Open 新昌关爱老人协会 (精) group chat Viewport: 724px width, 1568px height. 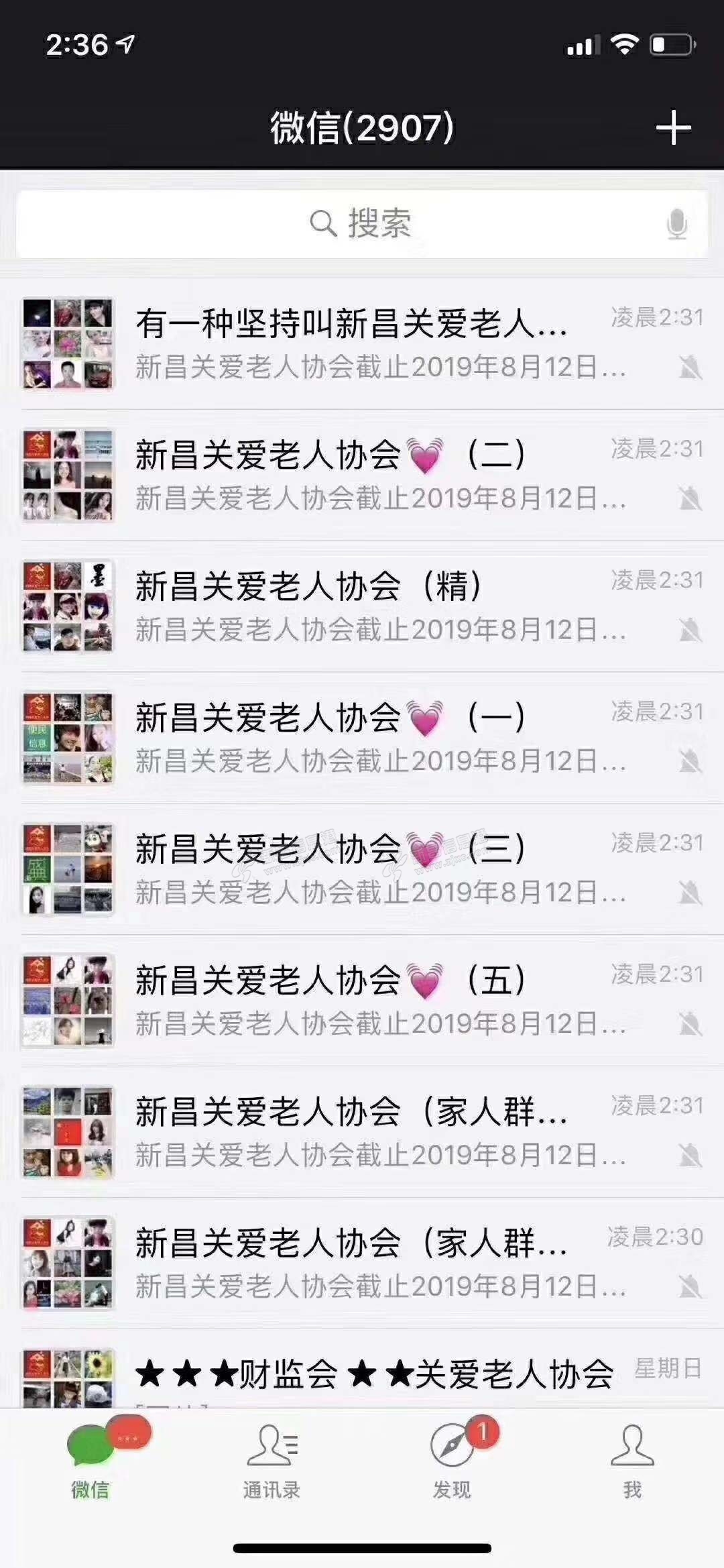coord(362,606)
